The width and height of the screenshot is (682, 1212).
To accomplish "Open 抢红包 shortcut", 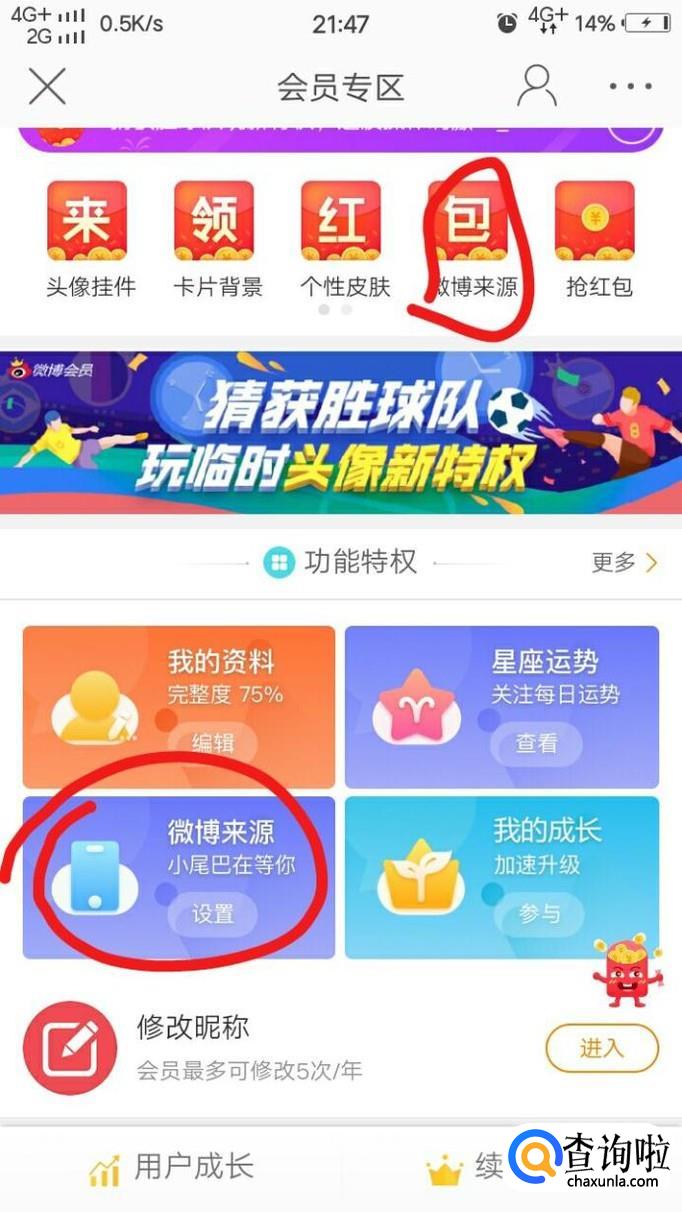I will [597, 239].
